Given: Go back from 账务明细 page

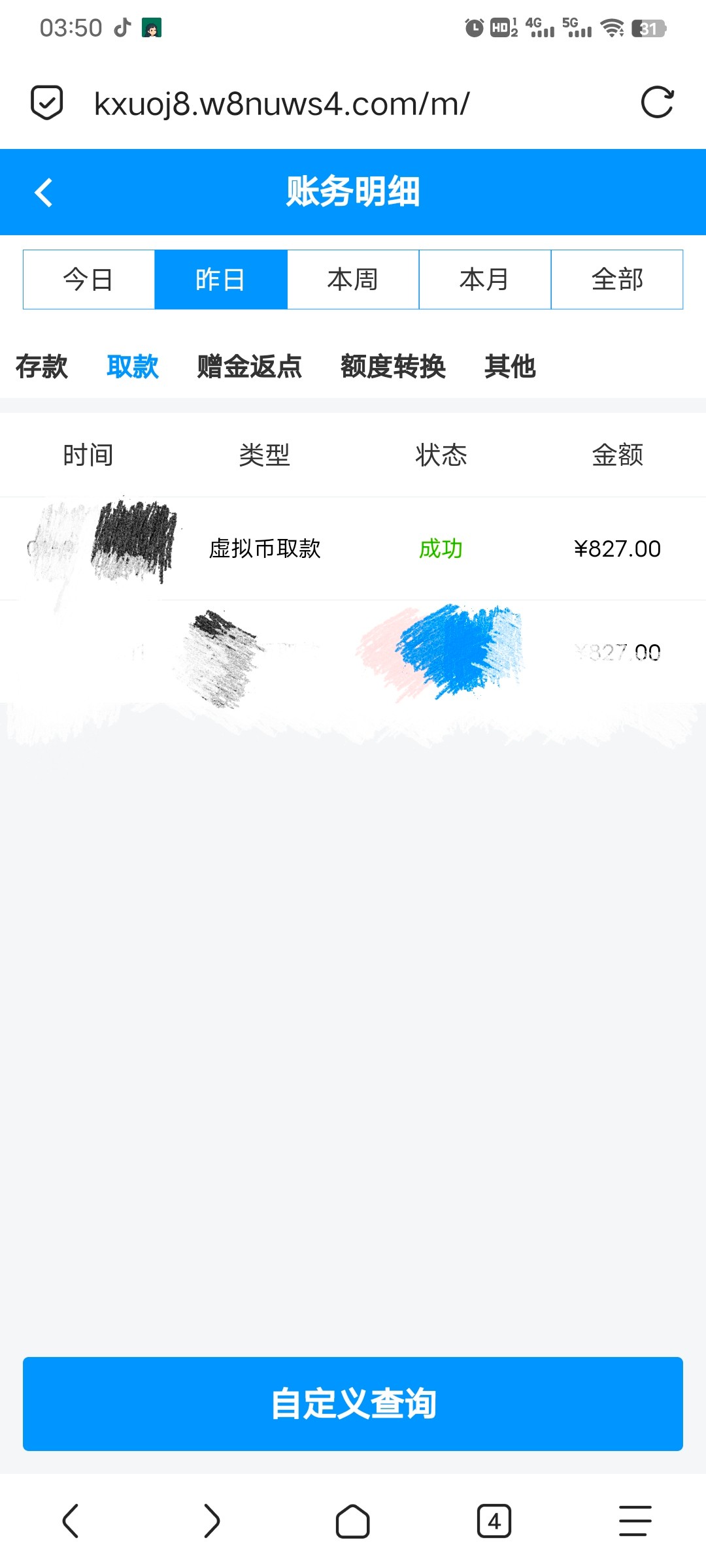Looking at the screenshot, I should pos(44,193).
